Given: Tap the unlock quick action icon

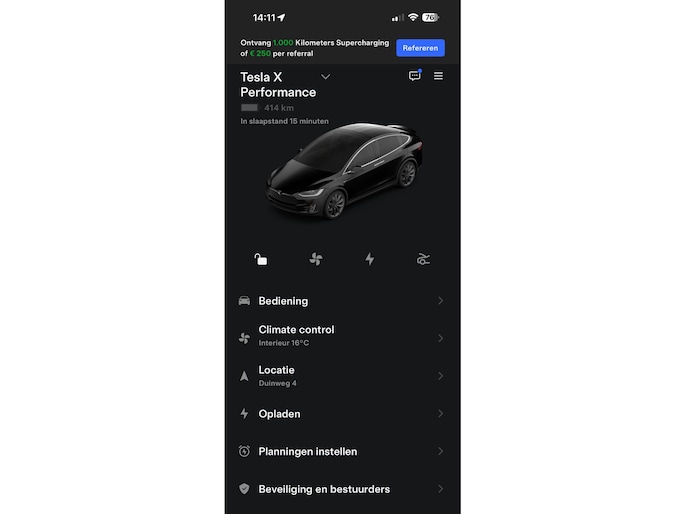Looking at the screenshot, I should tap(260, 259).
